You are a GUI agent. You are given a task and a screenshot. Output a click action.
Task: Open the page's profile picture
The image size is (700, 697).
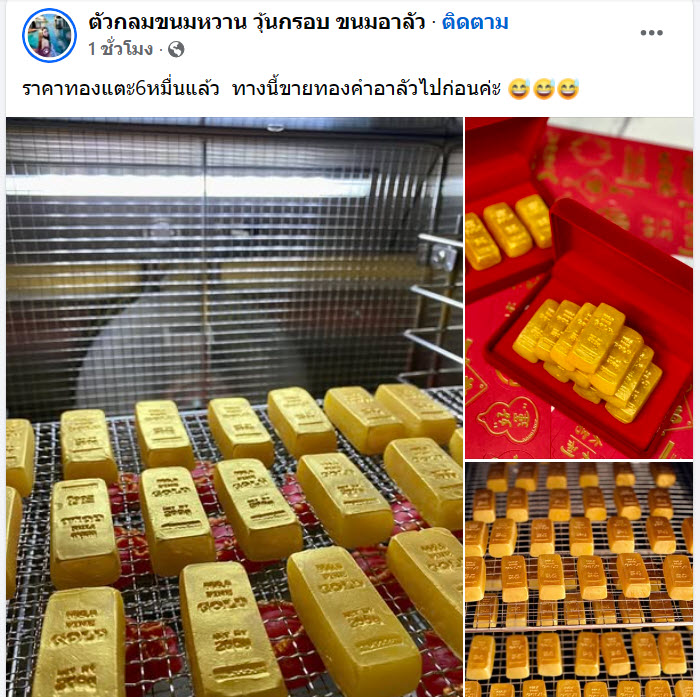coord(48,35)
